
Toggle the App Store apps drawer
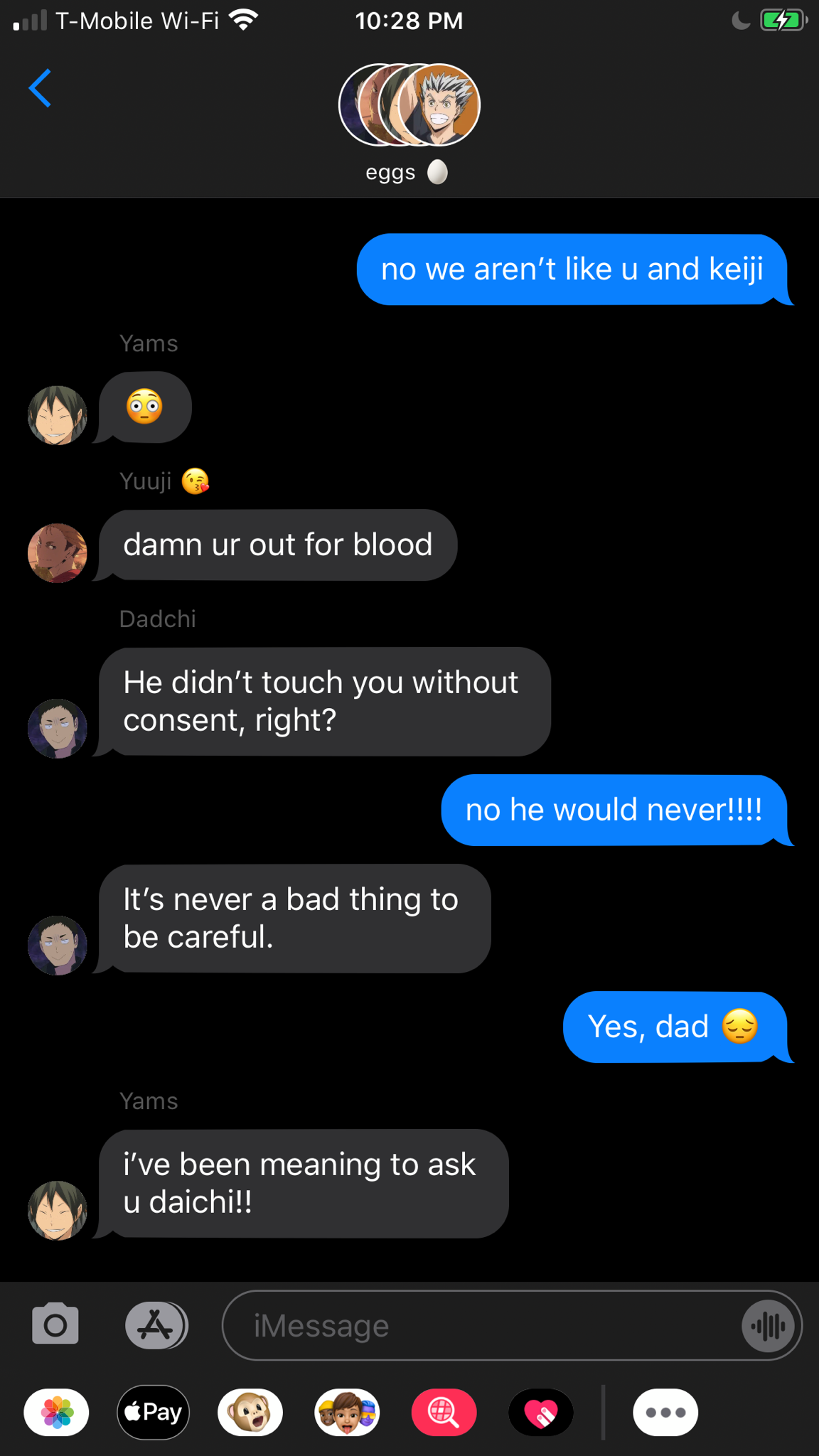tap(156, 1324)
